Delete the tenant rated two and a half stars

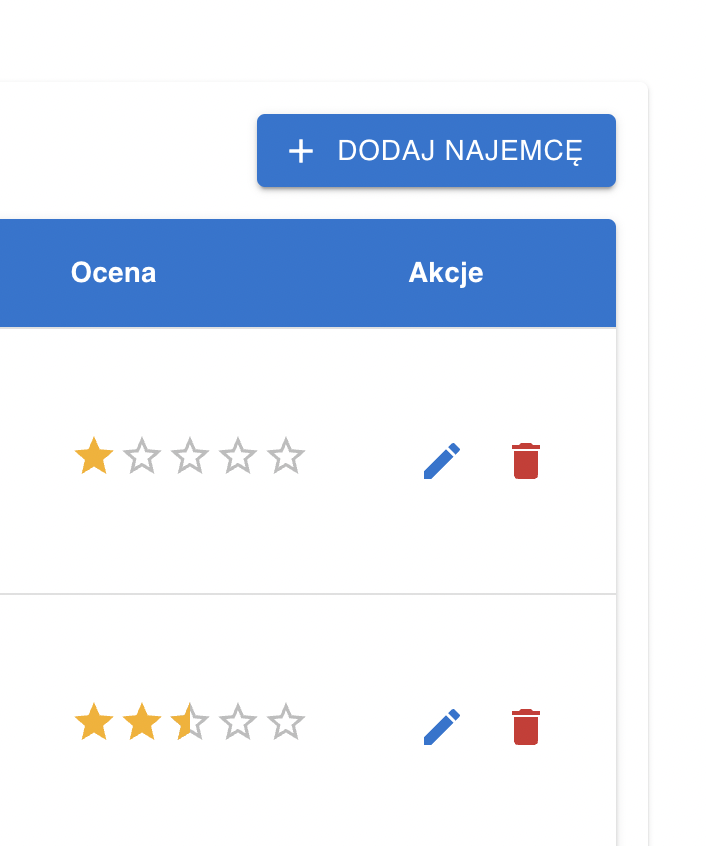tap(526, 727)
